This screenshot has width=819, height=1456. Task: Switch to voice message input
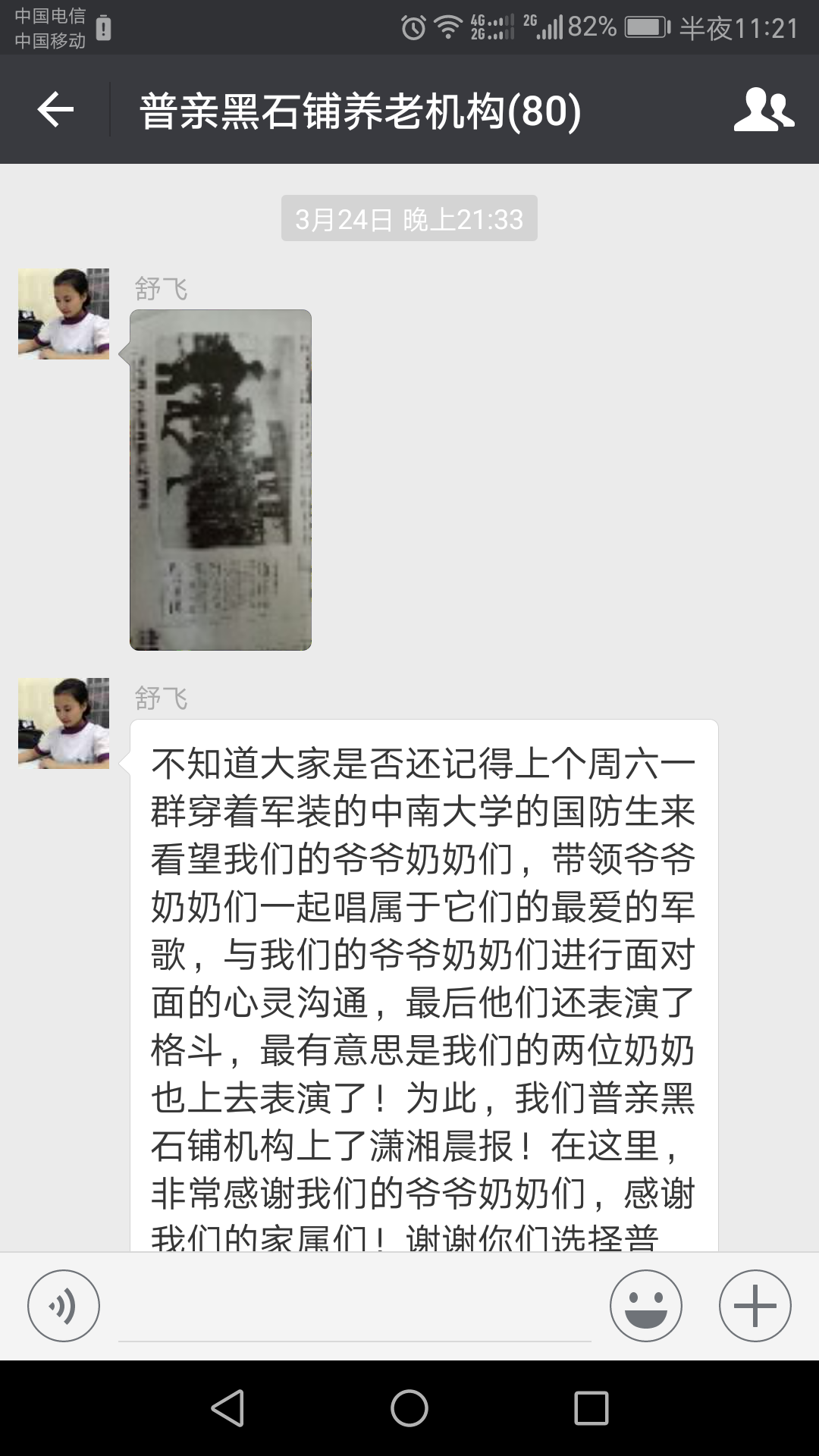[64, 1306]
